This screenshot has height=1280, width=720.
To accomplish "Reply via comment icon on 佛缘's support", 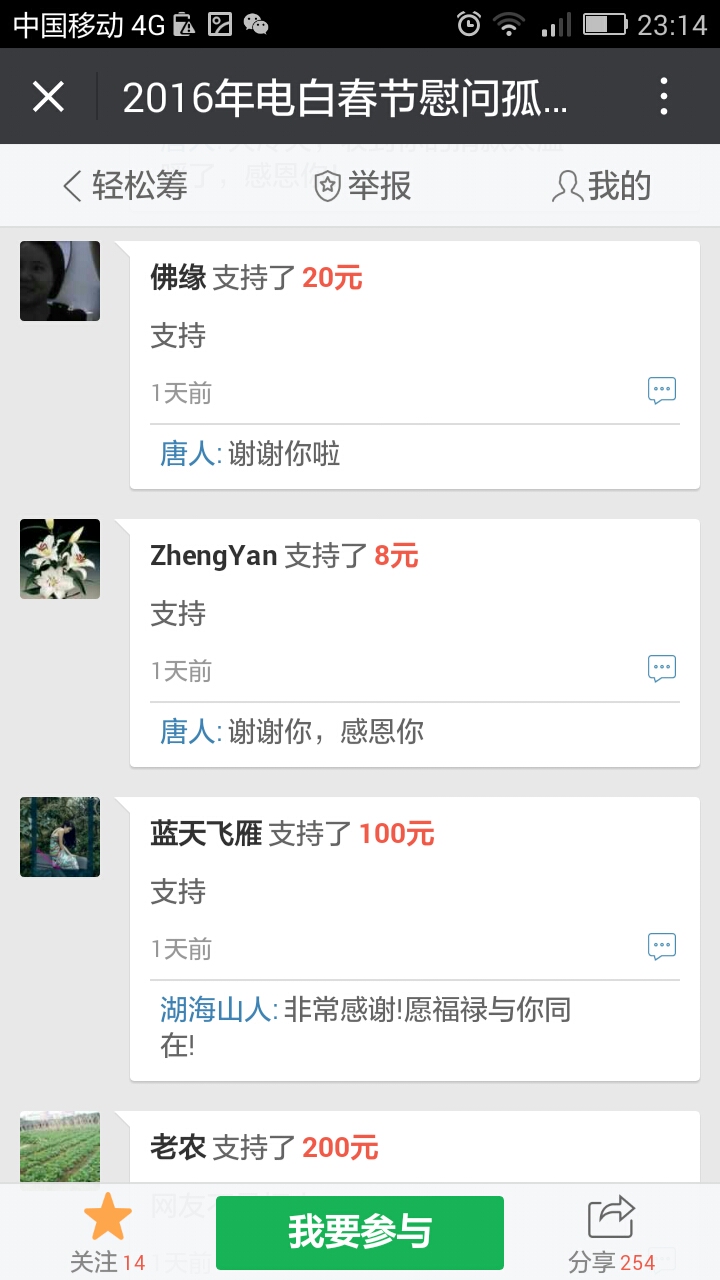I will [662, 390].
